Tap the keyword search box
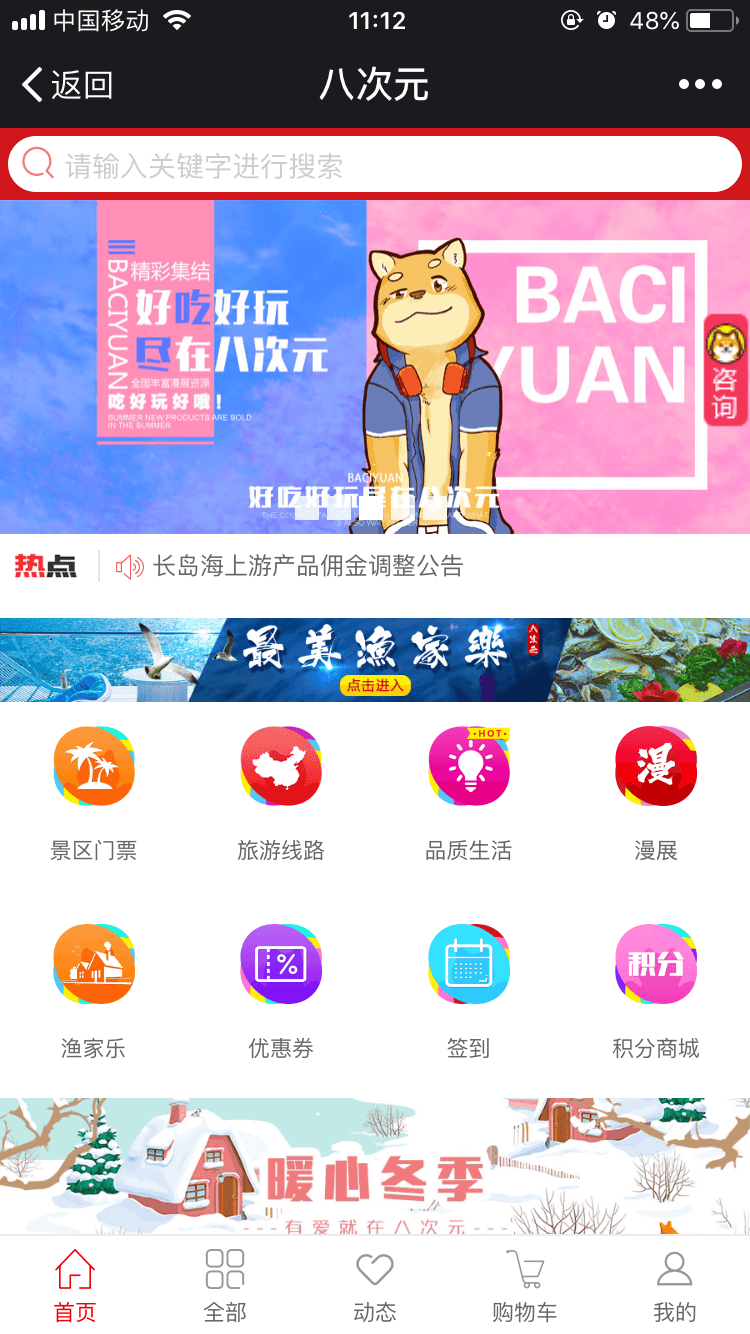The image size is (750, 1334). (x=375, y=165)
